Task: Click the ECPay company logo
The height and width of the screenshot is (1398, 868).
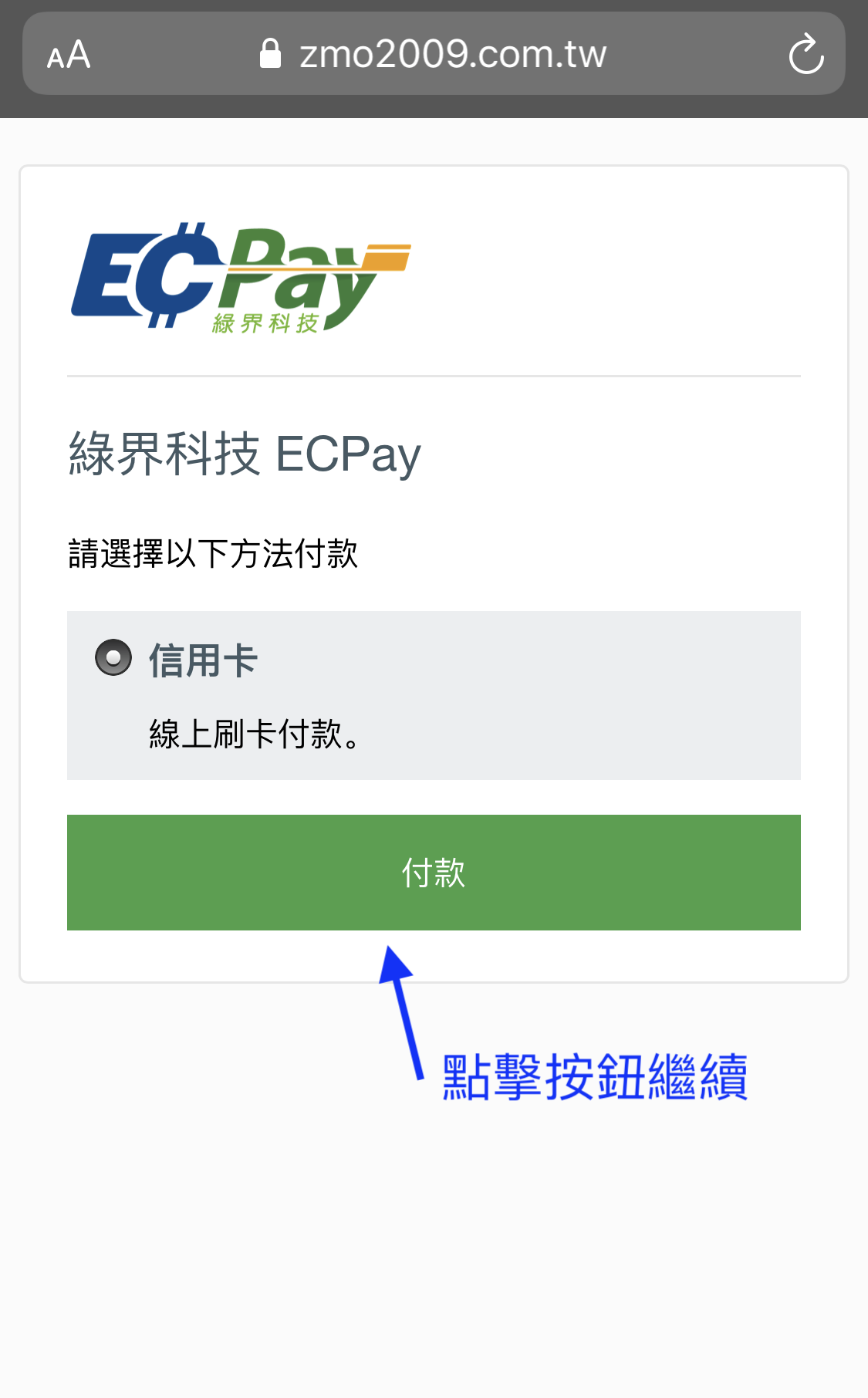Action: coord(239,278)
